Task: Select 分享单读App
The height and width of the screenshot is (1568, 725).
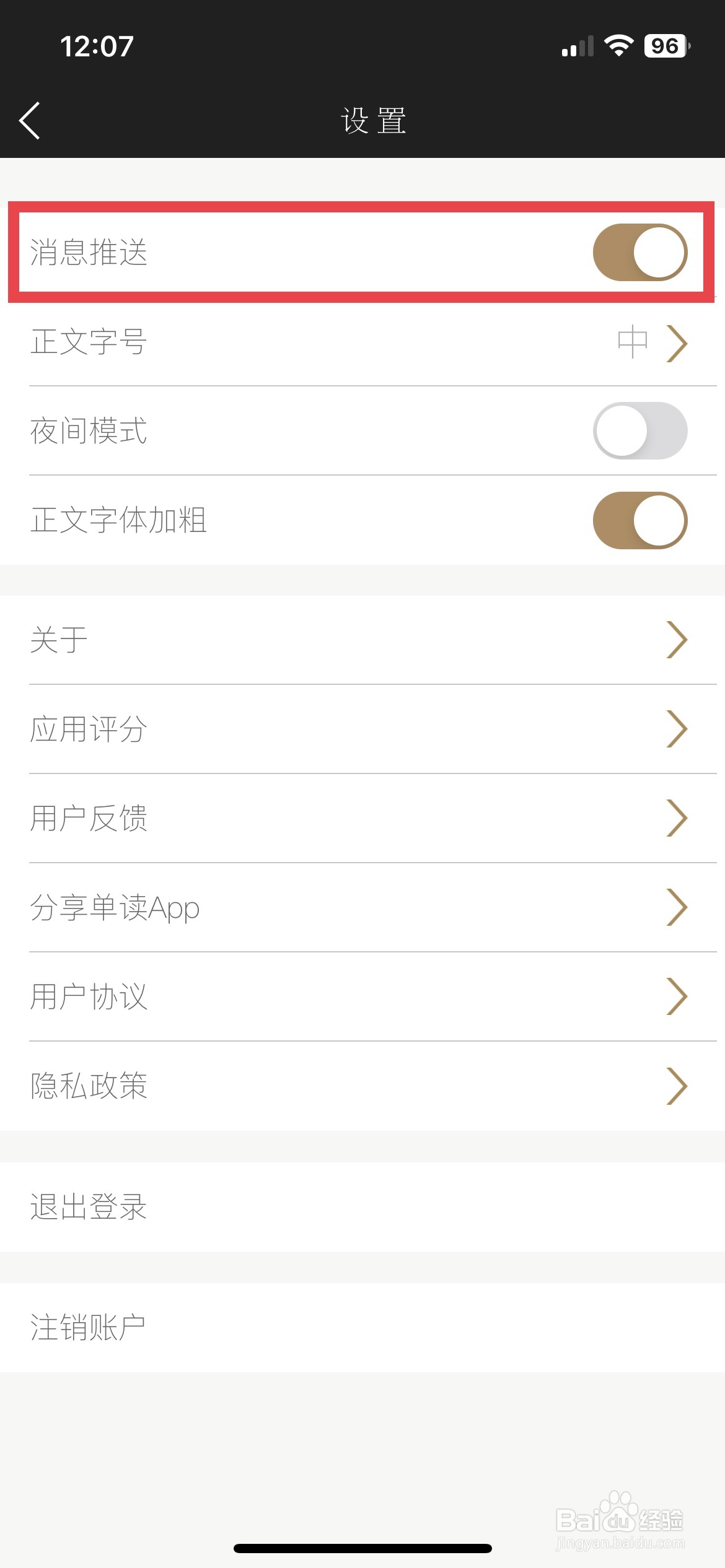Action: coord(362,907)
